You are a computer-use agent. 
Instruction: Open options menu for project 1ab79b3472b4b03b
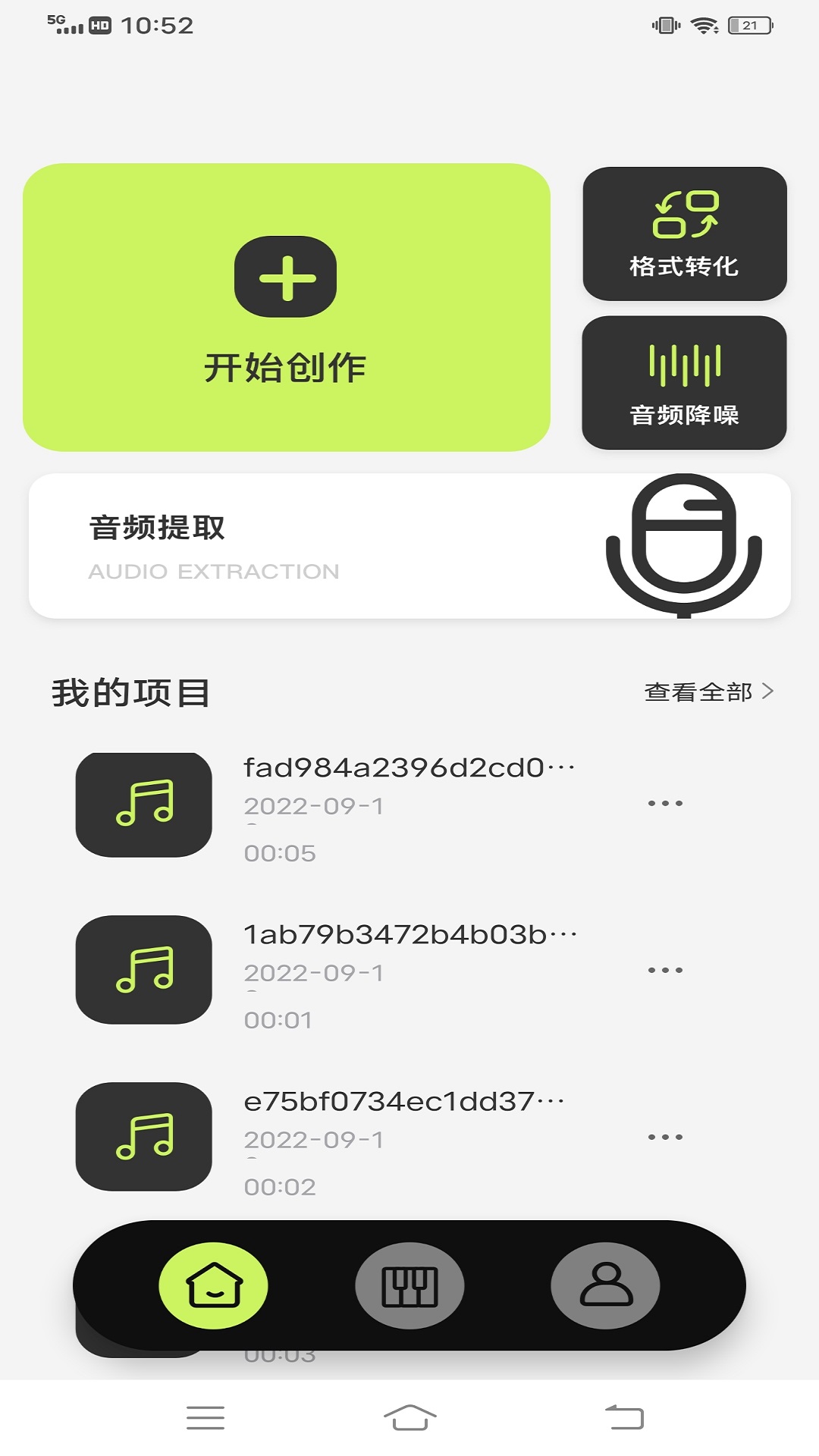664,971
